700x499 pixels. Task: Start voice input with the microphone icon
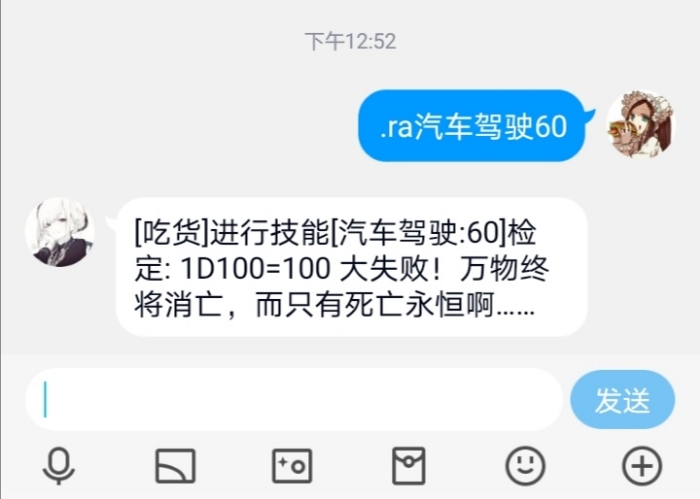(x=59, y=465)
